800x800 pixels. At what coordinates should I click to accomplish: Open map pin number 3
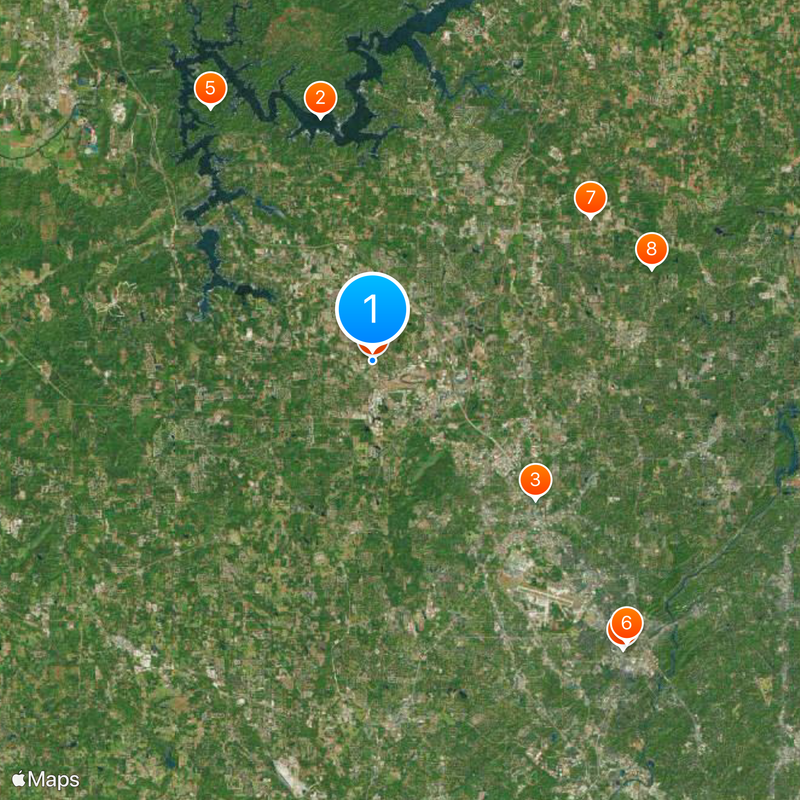pos(535,480)
